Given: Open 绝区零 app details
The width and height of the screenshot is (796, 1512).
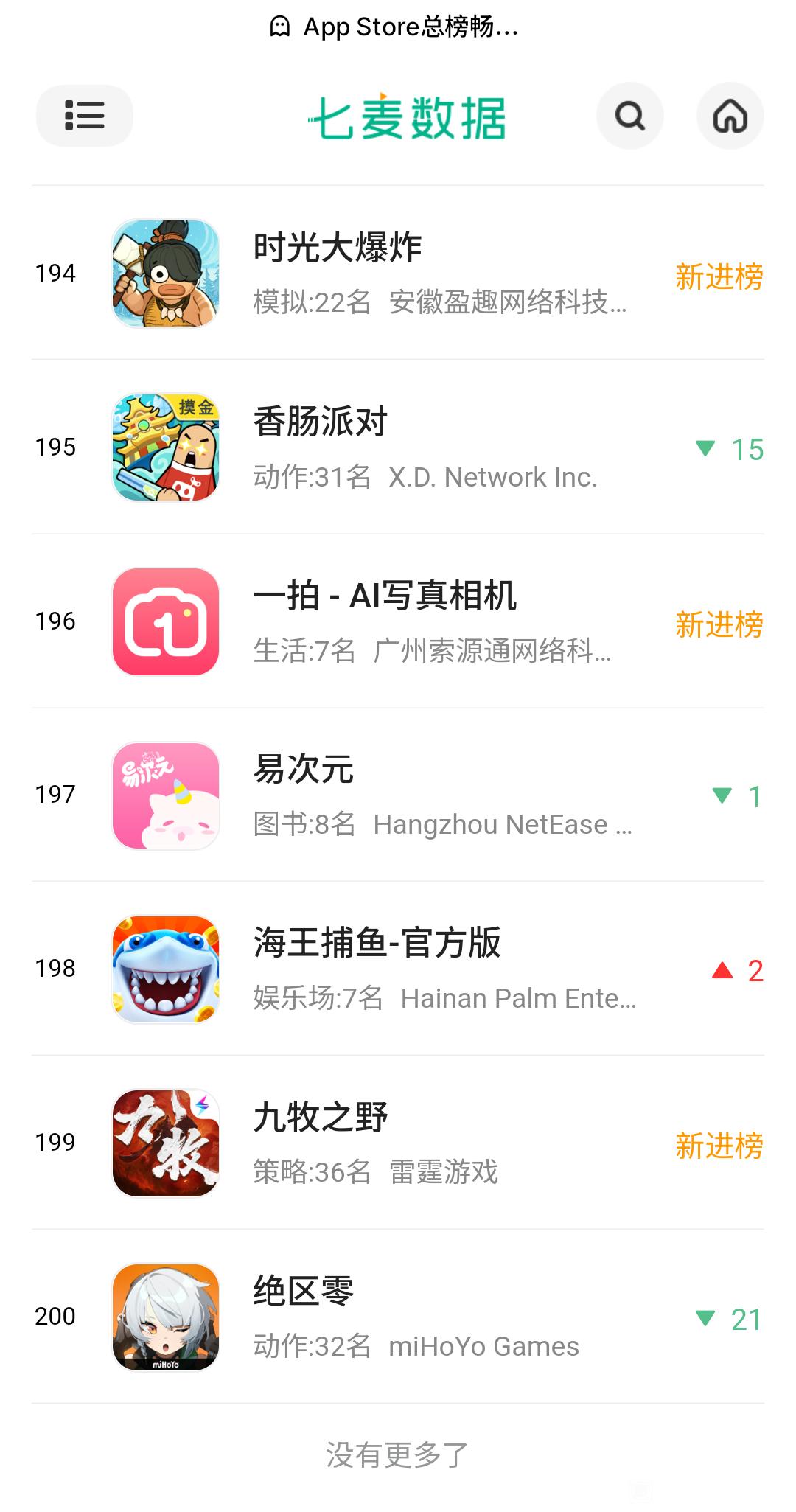Looking at the screenshot, I should point(304,1292).
